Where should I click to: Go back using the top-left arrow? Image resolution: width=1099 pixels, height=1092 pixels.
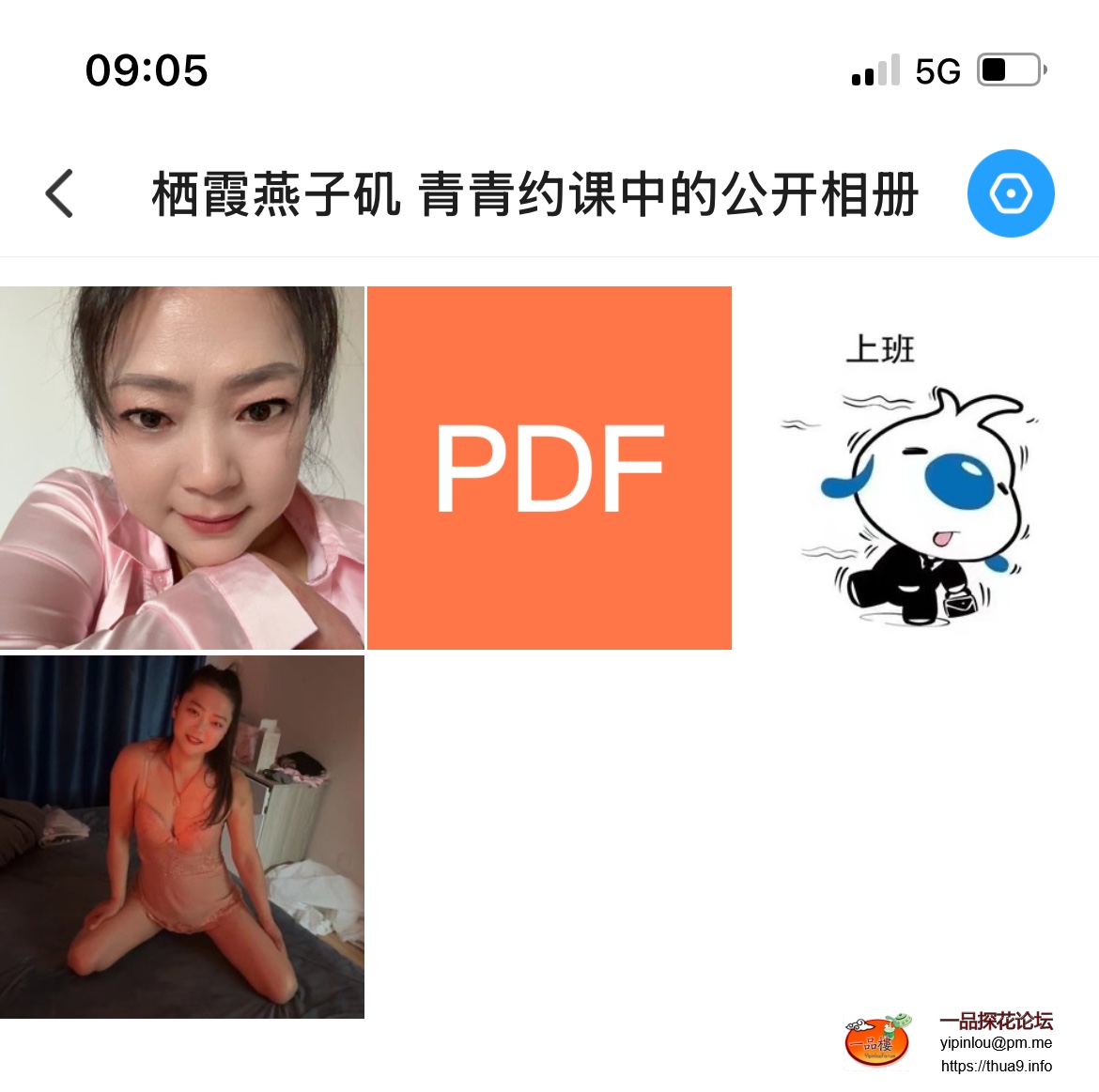59,193
